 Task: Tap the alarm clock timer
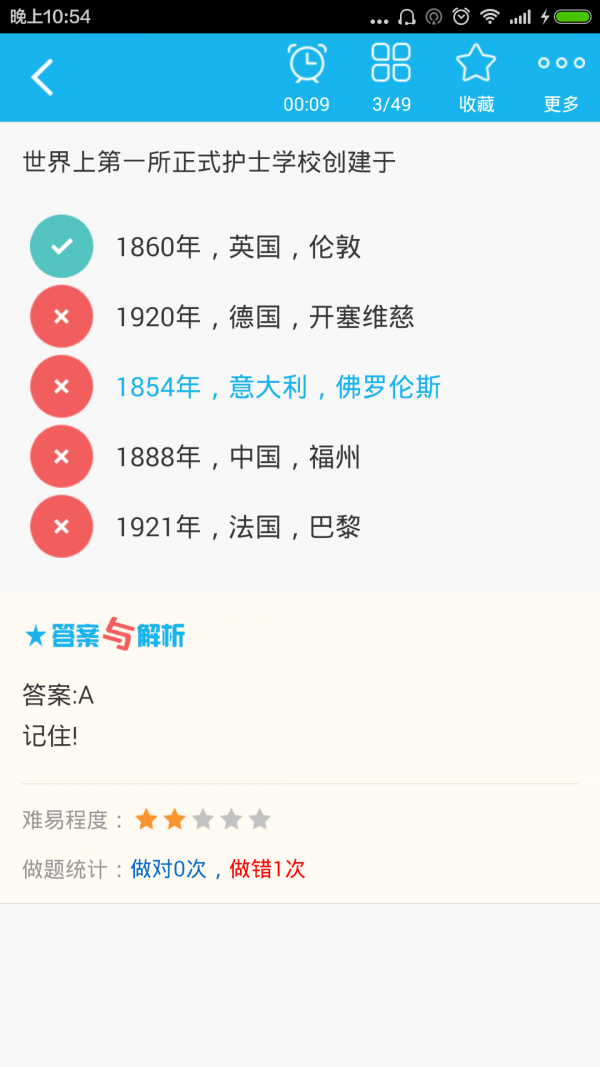point(306,77)
